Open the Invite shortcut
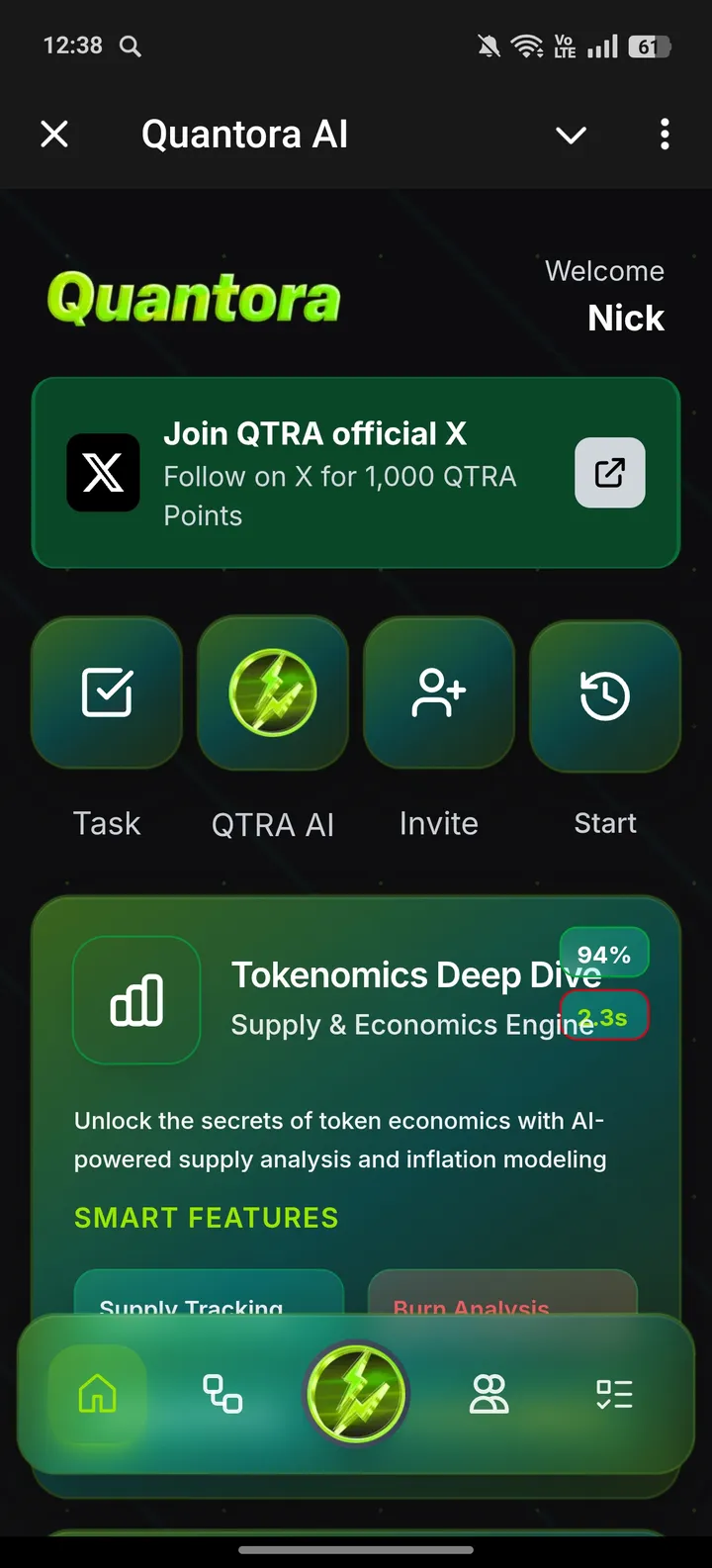This screenshot has height=1568, width=712. coord(438,692)
